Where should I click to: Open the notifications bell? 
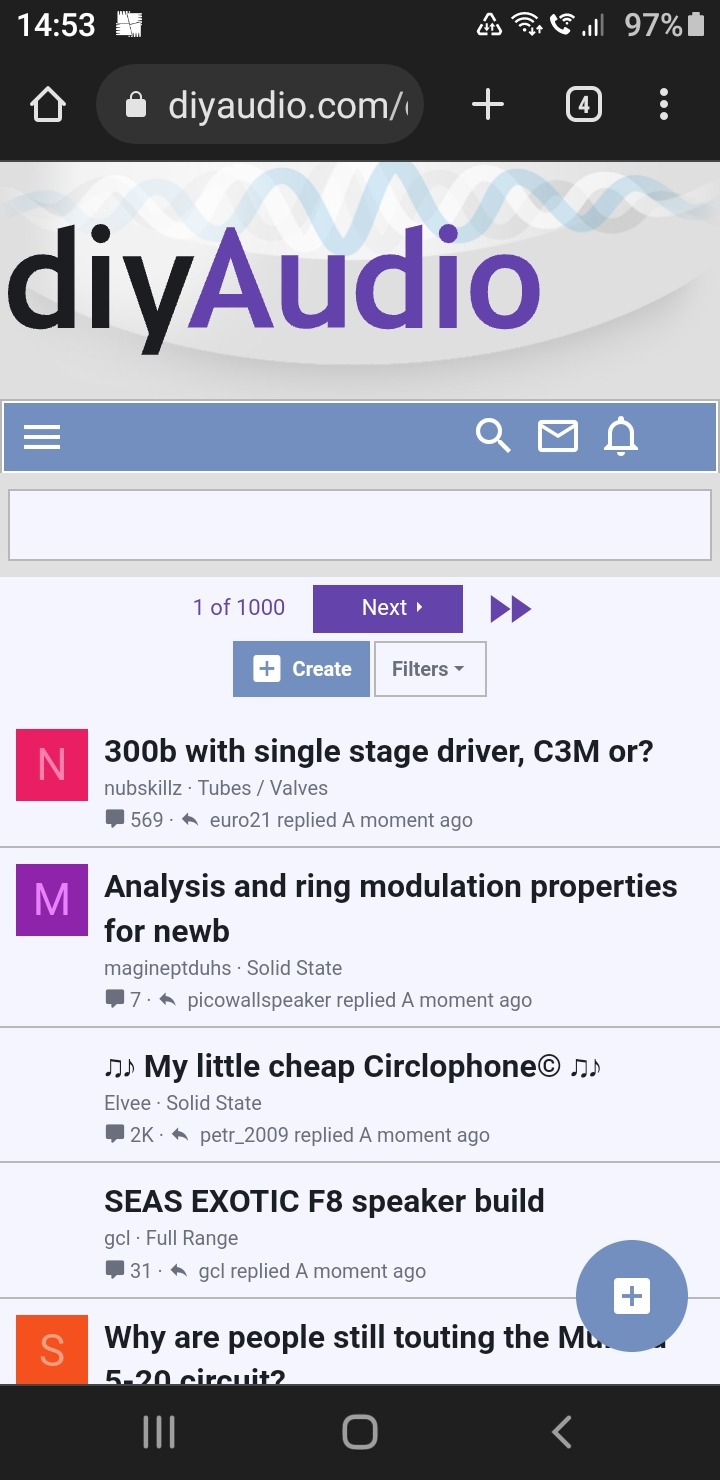[x=621, y=436]
